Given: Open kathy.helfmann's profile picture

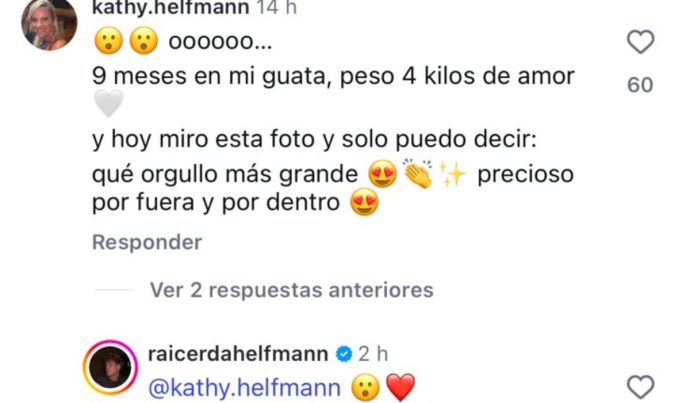Looking at the screenshot, I should pos(49,23).
